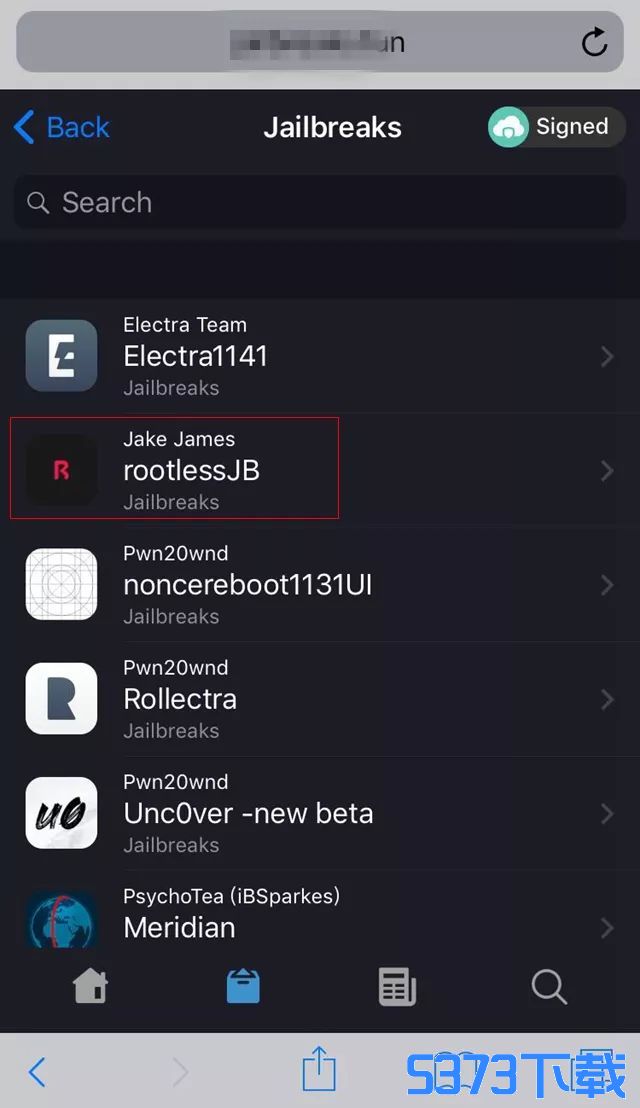The width and height of the screenshot is (640, 1108).
Task: Tap the browser back arrow
Action: pyautogui.click(x=37, y=1072)
